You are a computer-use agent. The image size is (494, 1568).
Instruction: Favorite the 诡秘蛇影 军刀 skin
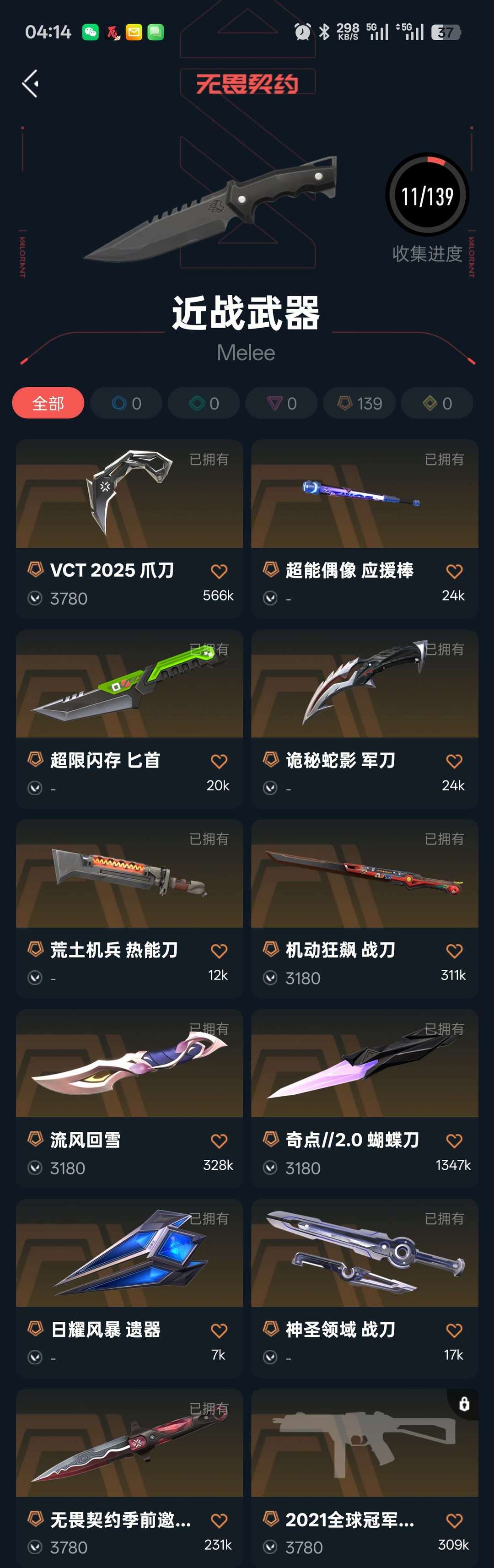pos(454,761)
